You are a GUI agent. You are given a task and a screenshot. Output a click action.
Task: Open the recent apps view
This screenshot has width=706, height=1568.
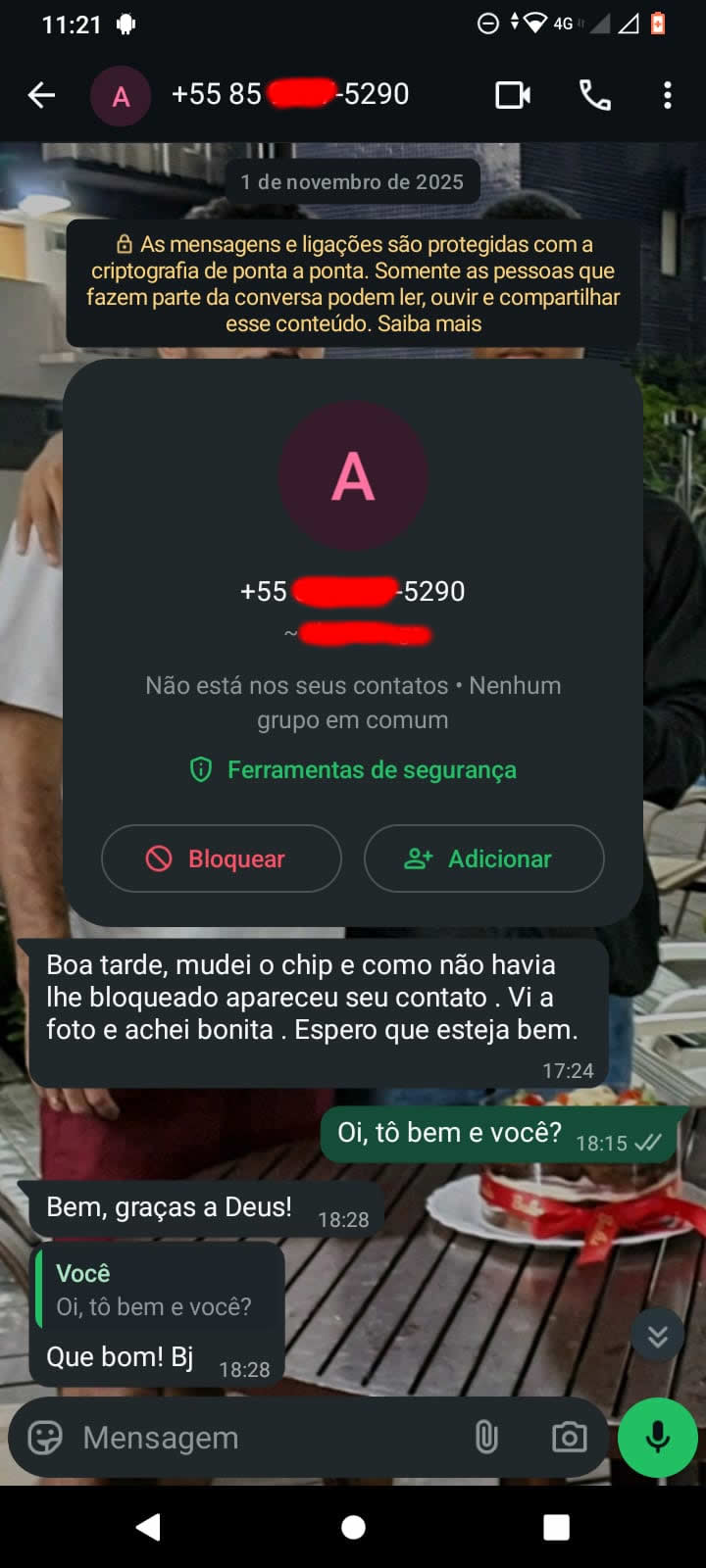tap(556, 1527)
